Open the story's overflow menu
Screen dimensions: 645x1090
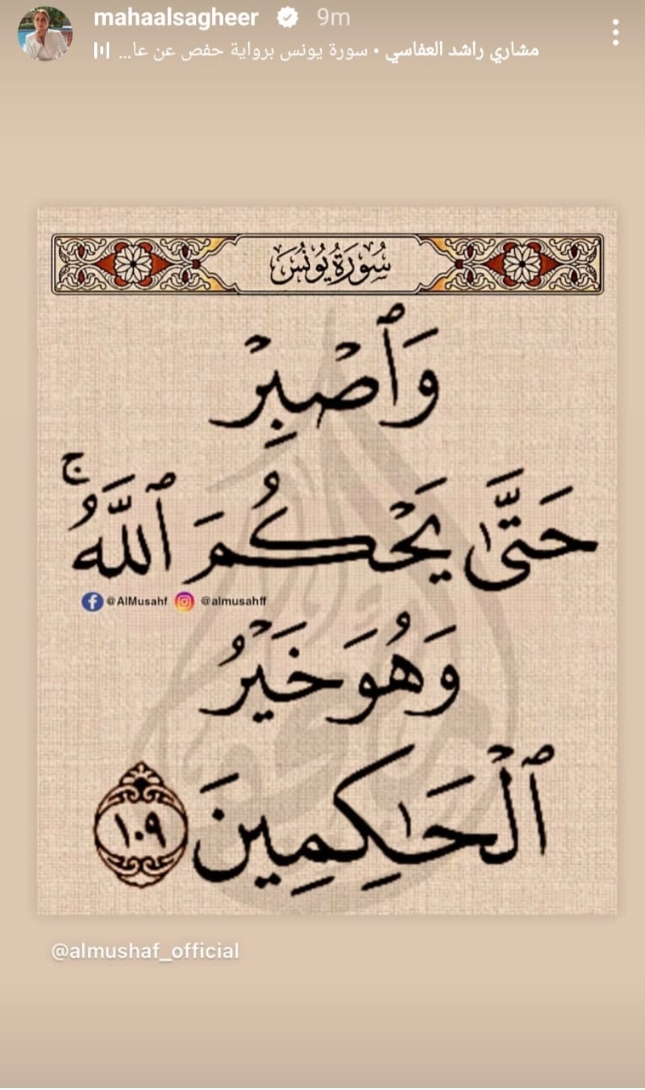coord(616,33)
